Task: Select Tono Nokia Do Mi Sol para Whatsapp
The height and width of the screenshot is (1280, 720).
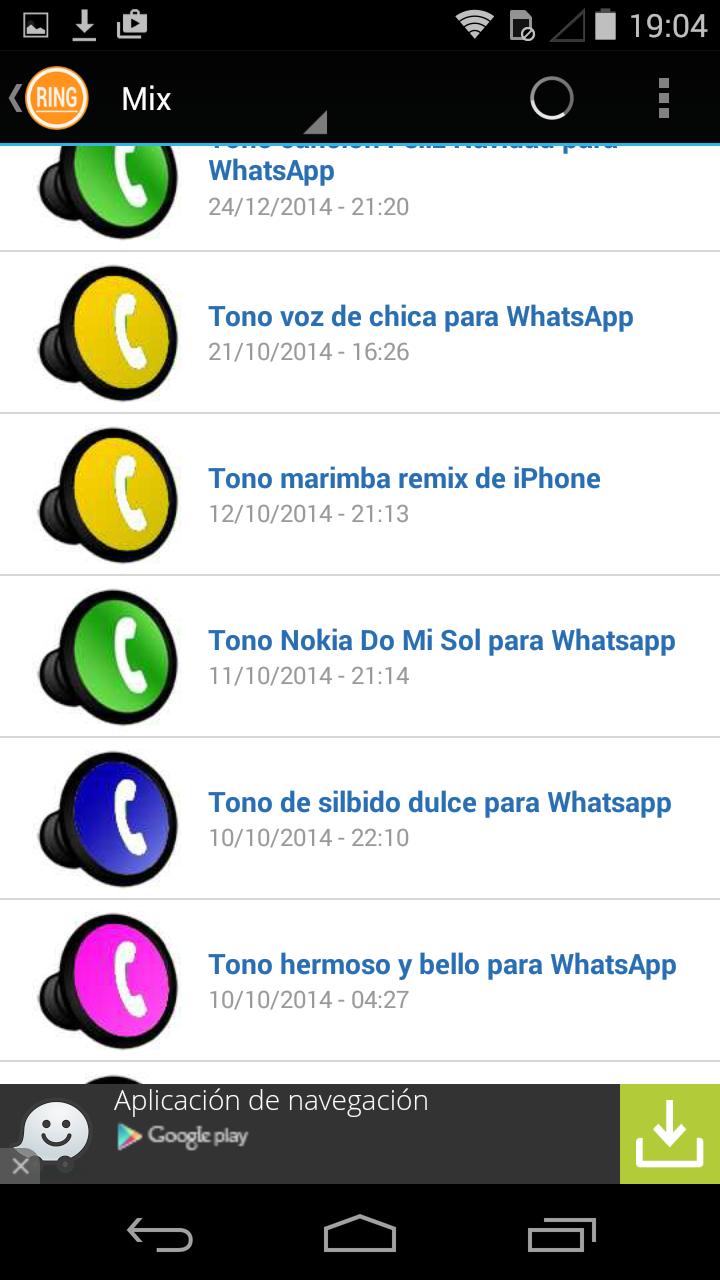Action: click(x=360, y=656)
